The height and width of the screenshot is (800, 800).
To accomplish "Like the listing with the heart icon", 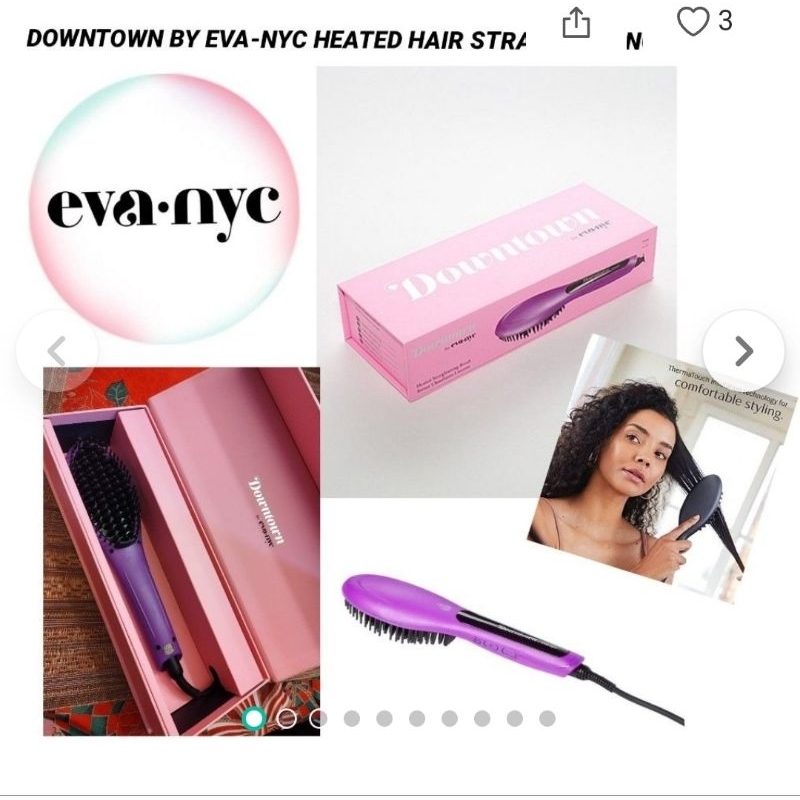I will (693, 21).
